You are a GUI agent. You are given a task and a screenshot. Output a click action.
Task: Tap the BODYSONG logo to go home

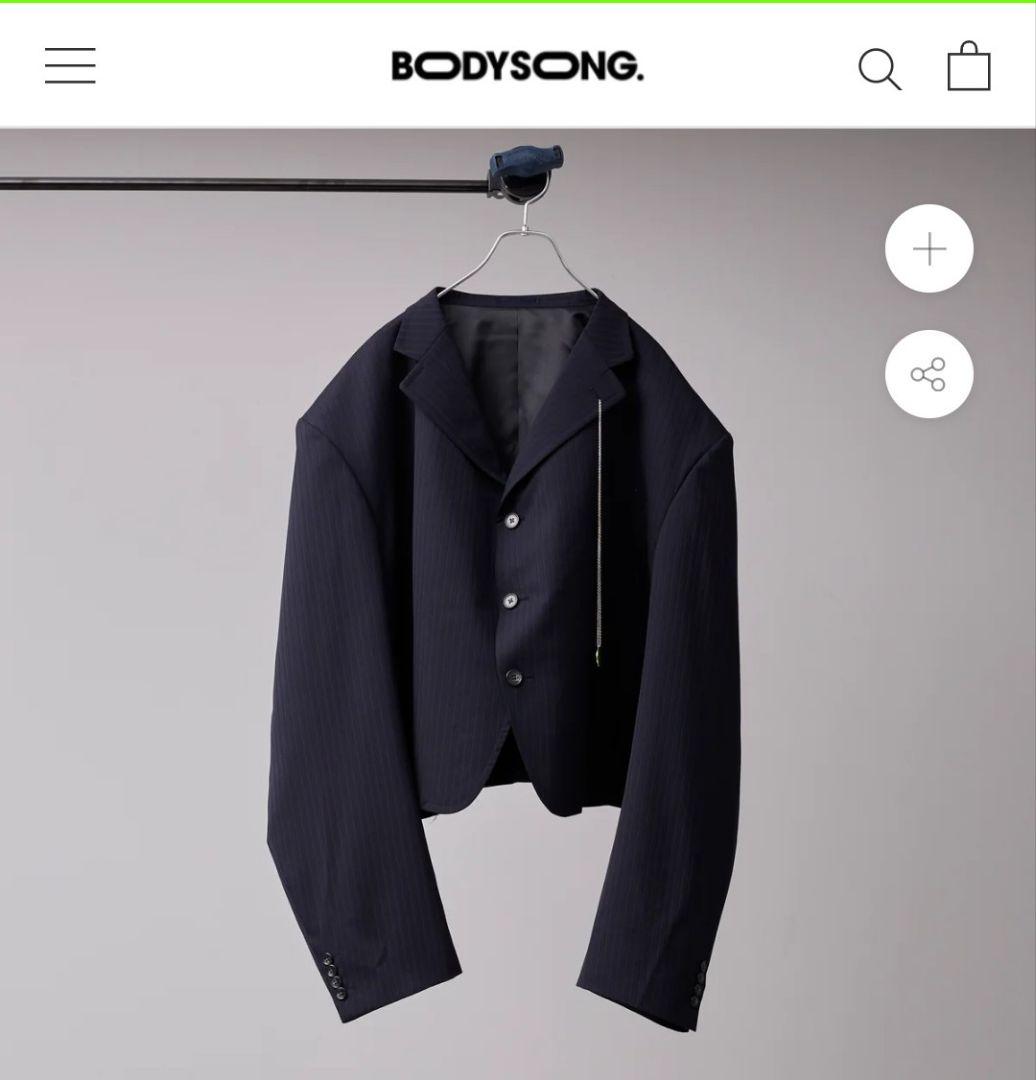pos(518,66)
